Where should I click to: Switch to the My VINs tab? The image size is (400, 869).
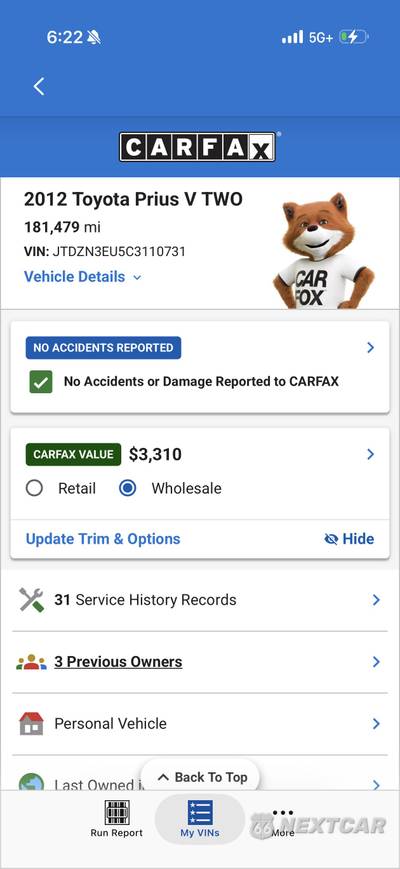tap(200, 819)
